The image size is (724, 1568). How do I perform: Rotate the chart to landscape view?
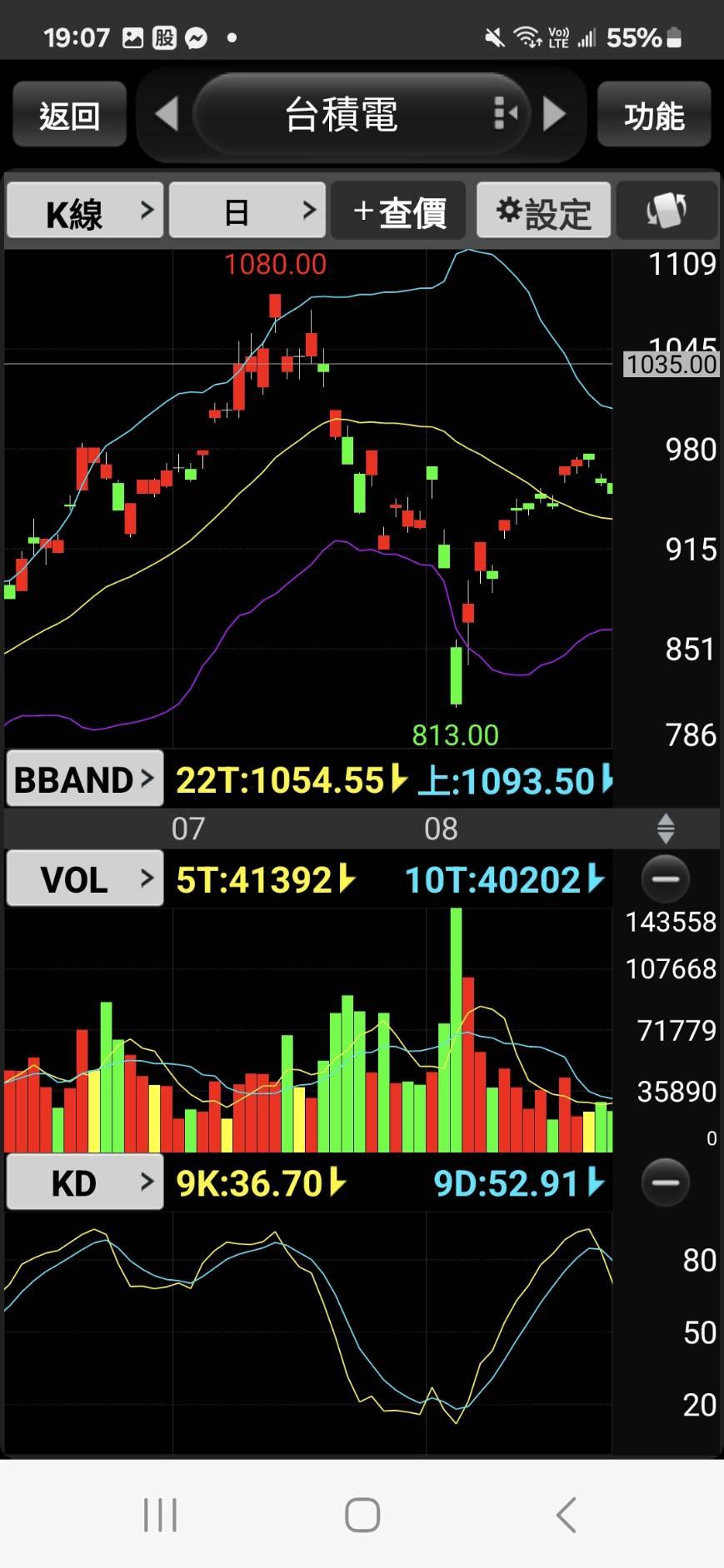tap(667, 211)
